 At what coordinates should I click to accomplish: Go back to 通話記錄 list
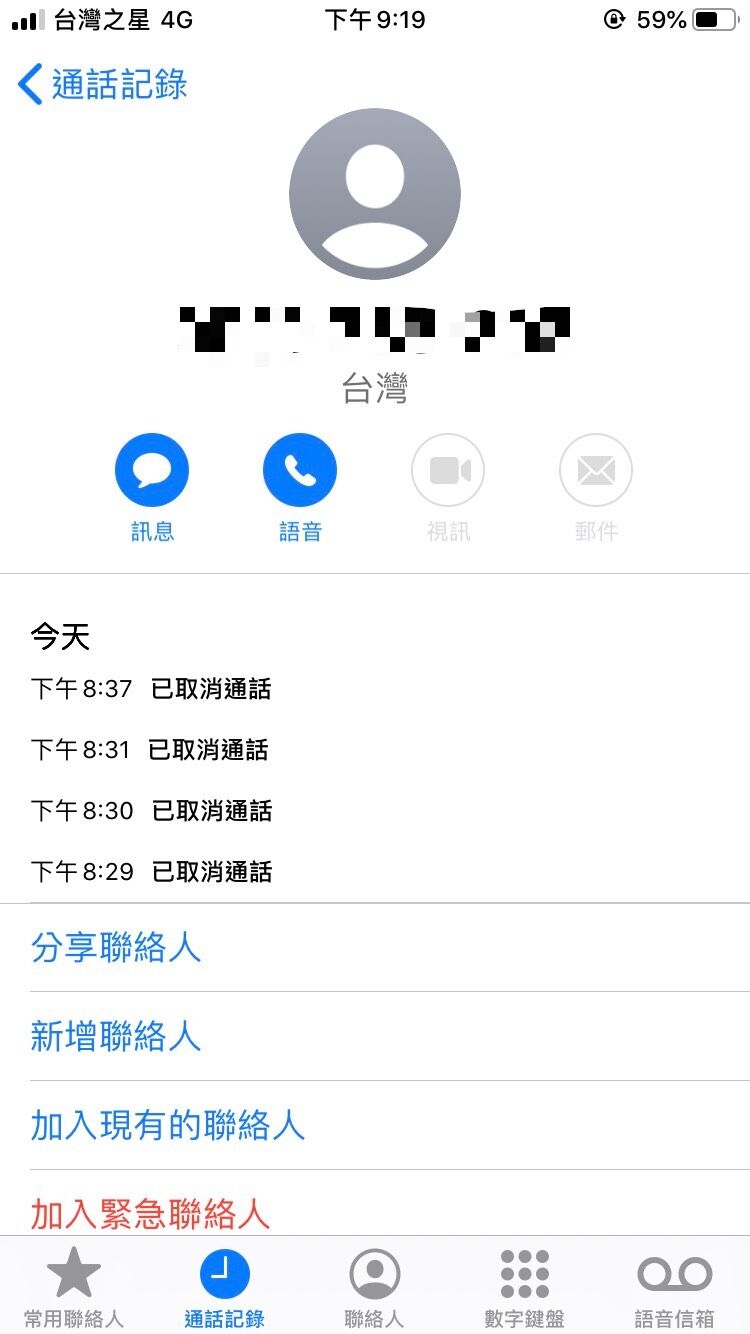(103, 85)
